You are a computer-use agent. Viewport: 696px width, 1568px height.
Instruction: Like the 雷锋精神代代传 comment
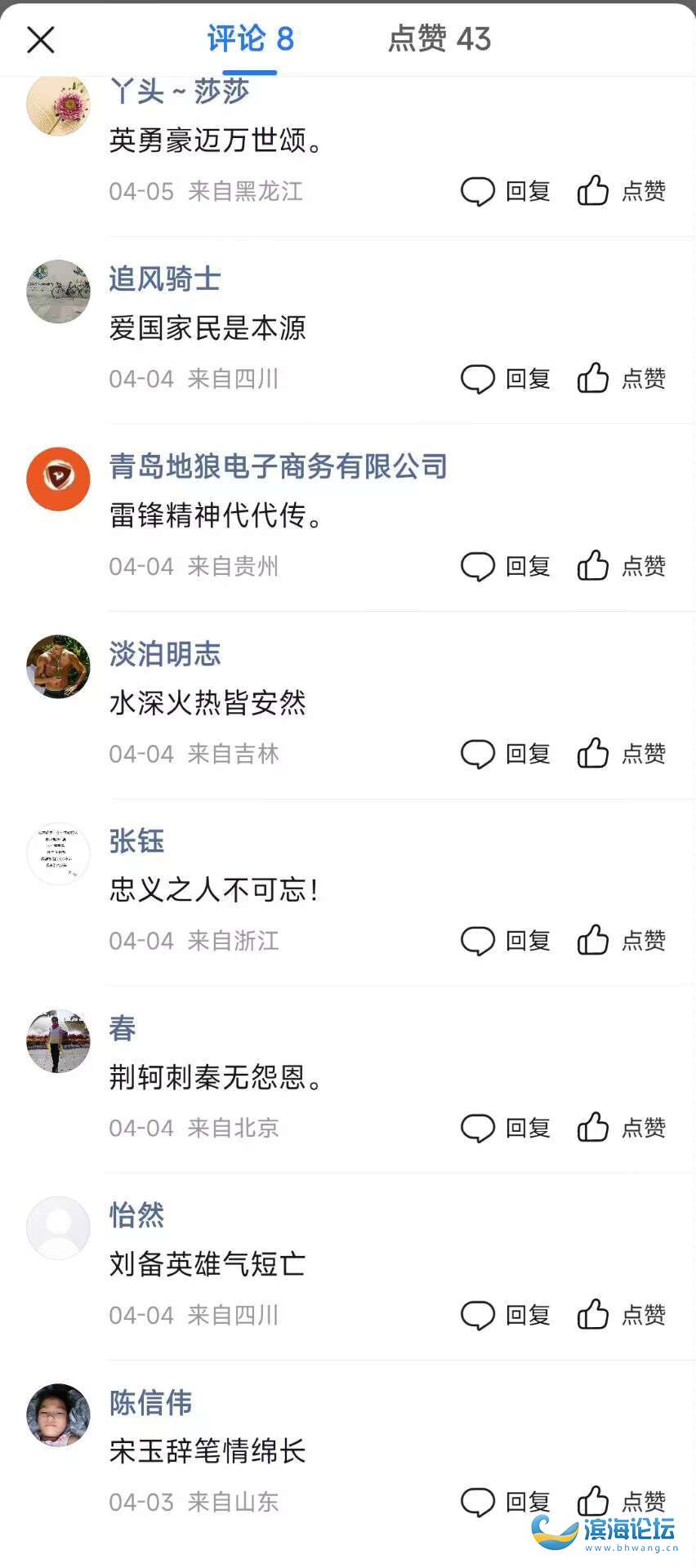tap(622, 566)
